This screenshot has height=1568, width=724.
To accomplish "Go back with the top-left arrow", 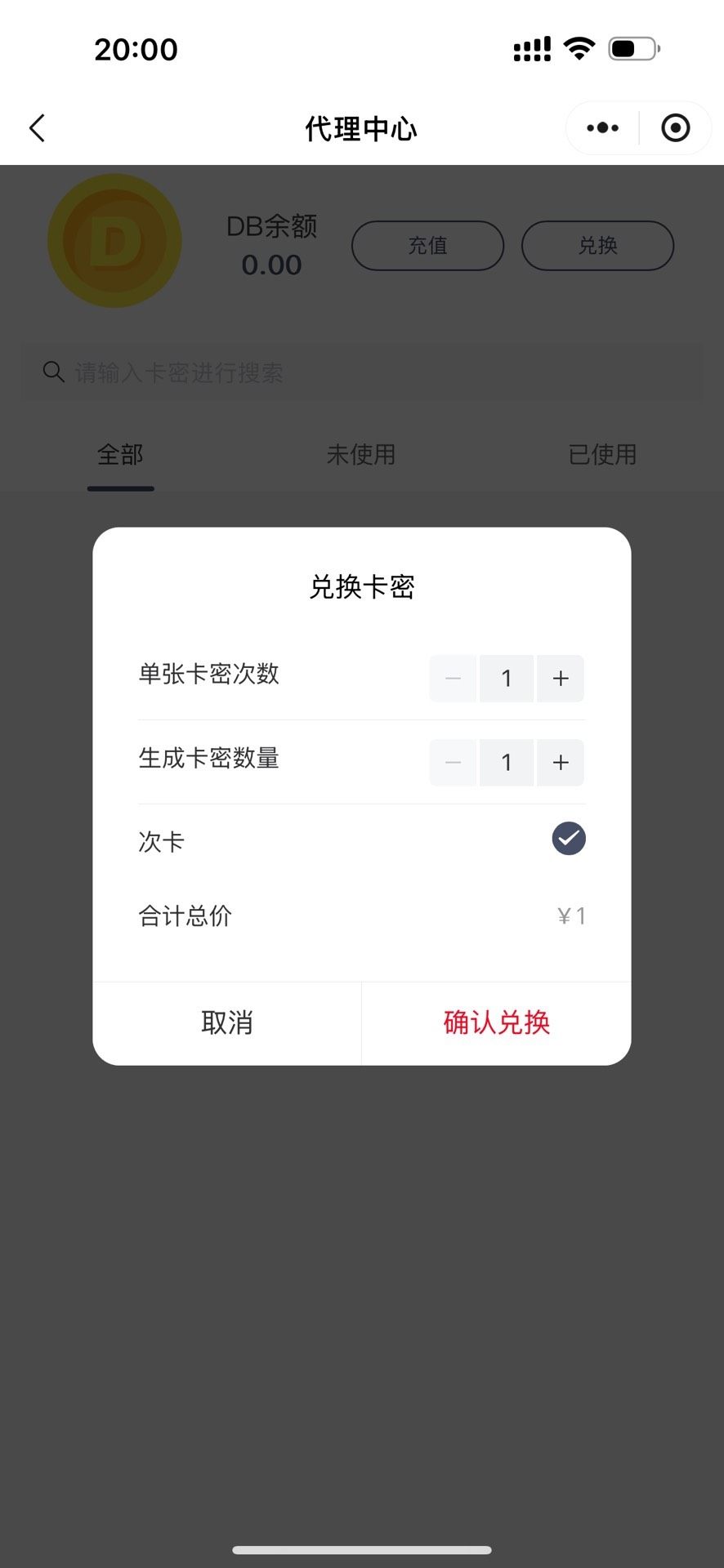I will coord(38,128).
